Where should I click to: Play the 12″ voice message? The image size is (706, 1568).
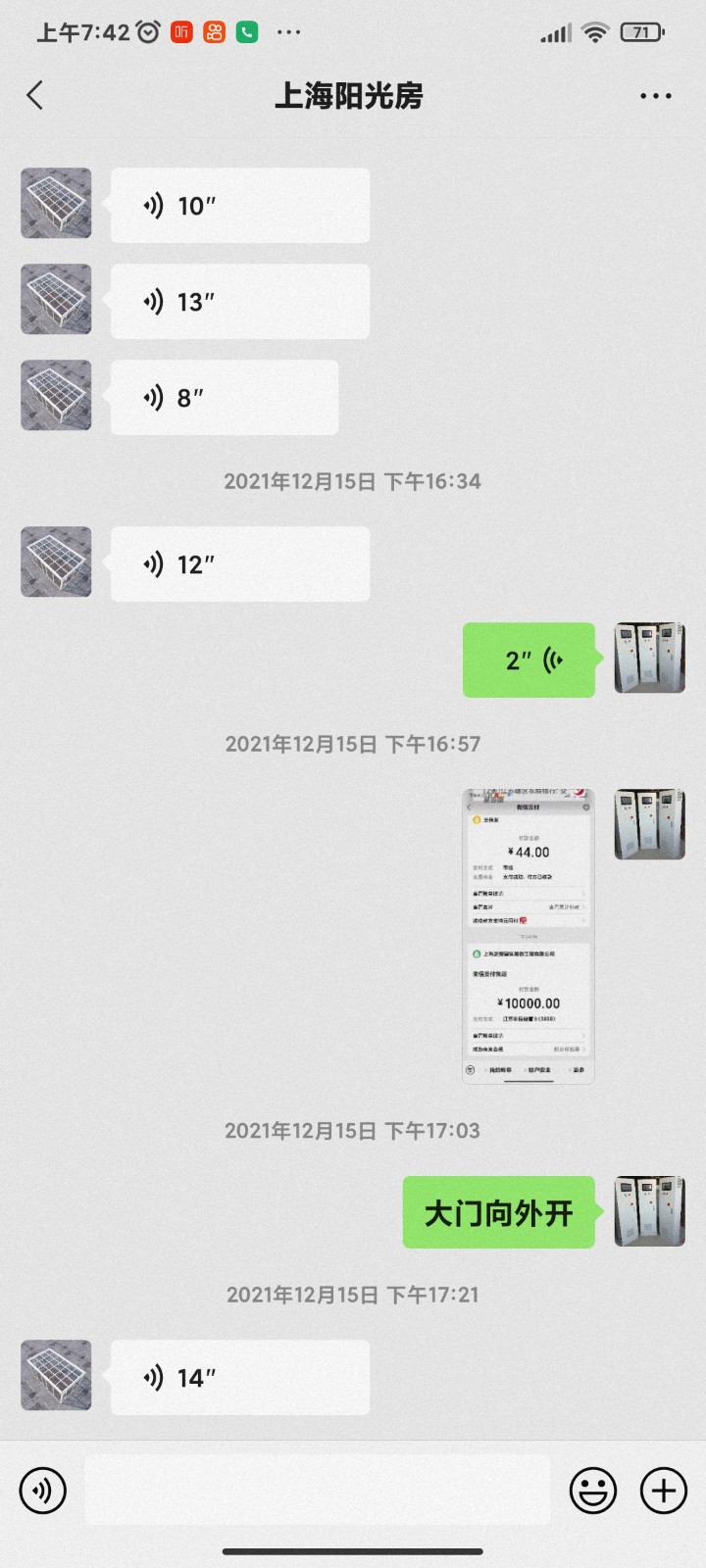(x=239, y=564)
